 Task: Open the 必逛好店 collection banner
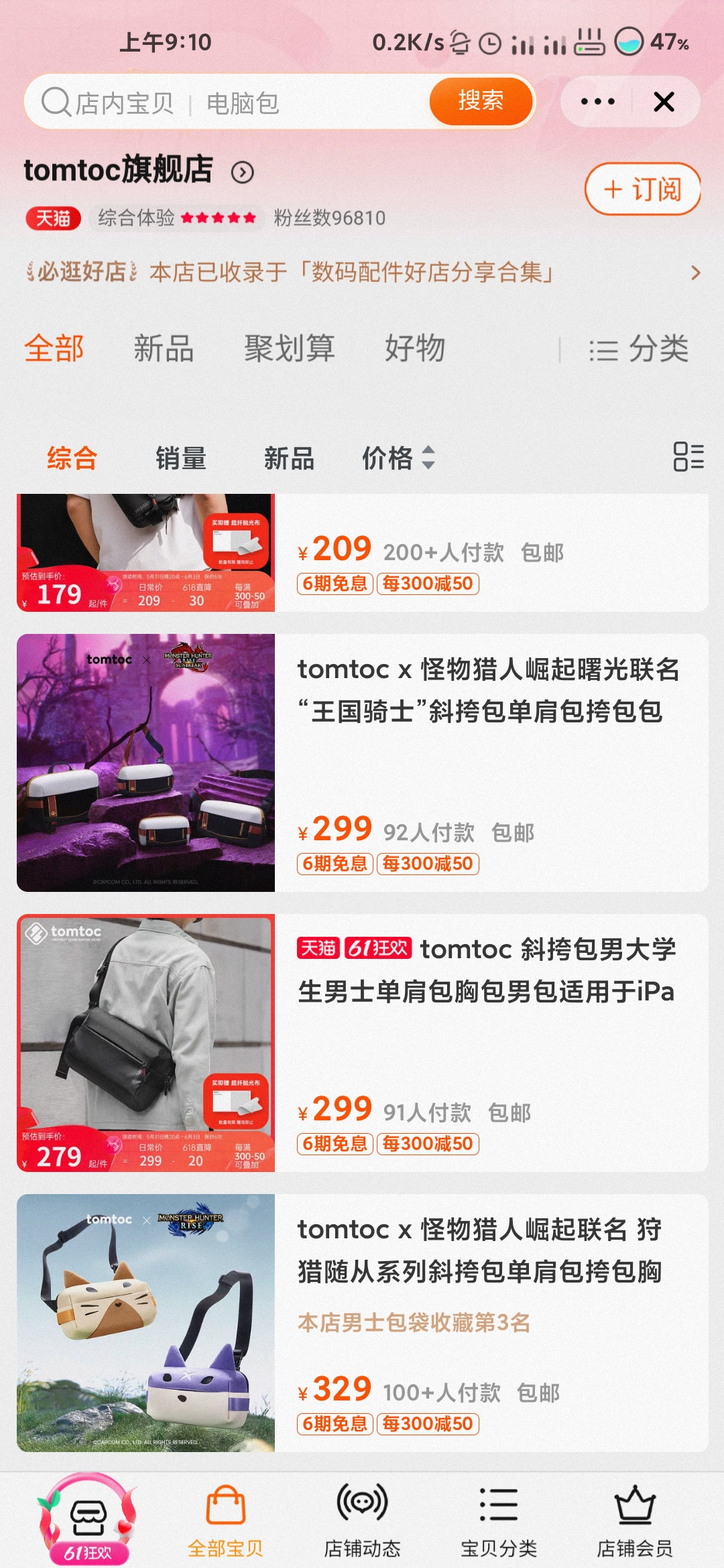(x=362, y=272)
